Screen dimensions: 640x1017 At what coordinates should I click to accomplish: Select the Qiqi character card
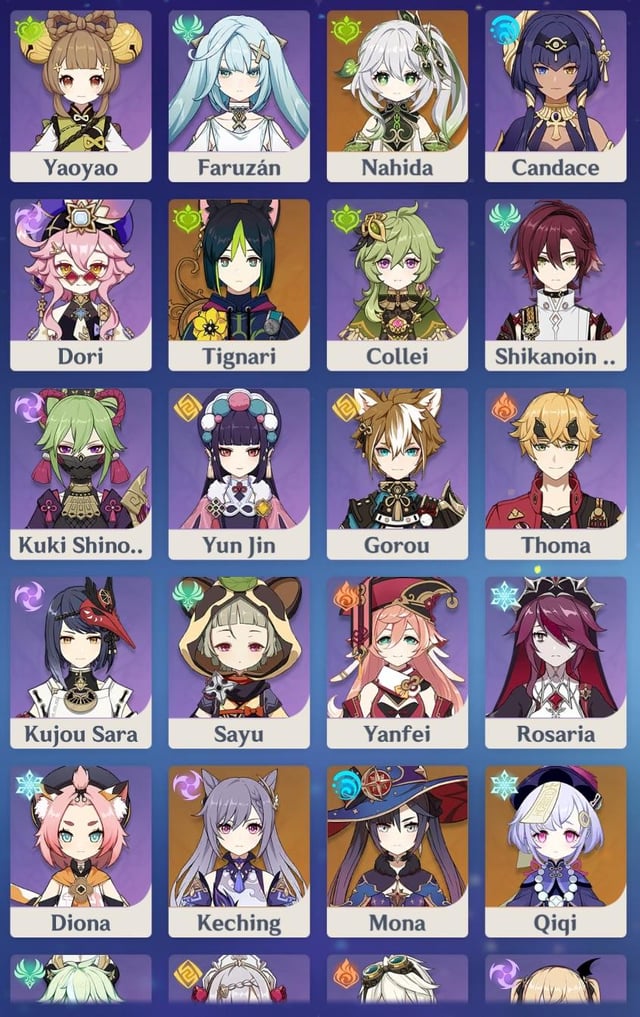click(555, 850)
